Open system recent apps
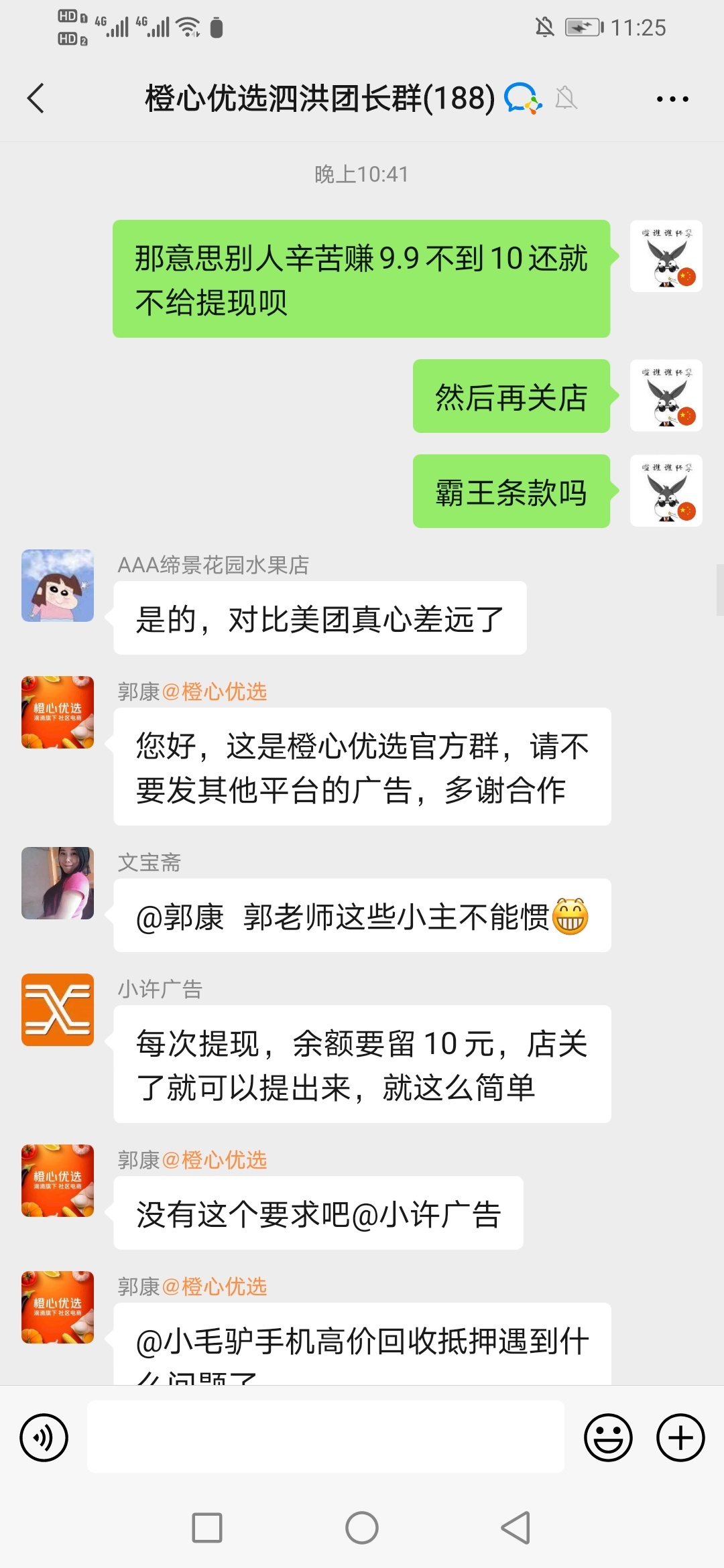 pos(207,1528)
